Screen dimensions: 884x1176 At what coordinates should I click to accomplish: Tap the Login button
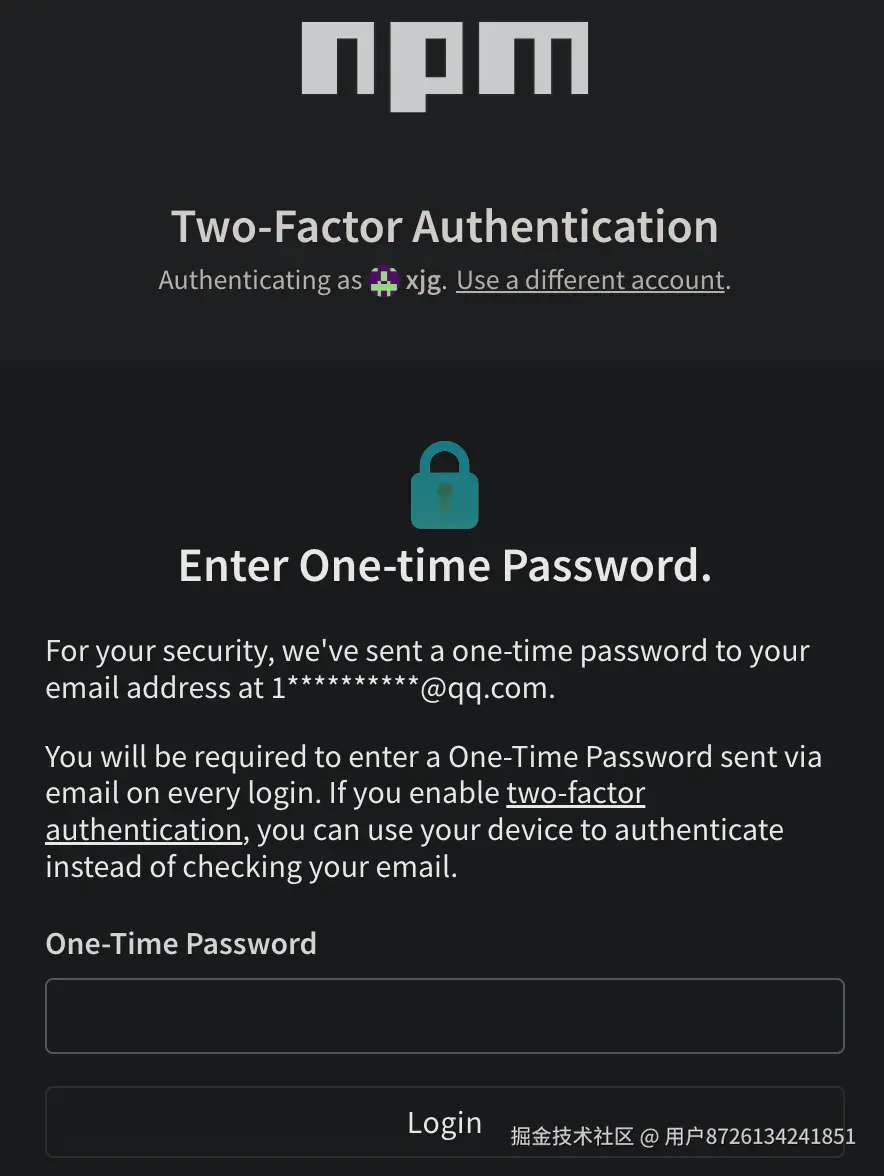[444, 1122]
